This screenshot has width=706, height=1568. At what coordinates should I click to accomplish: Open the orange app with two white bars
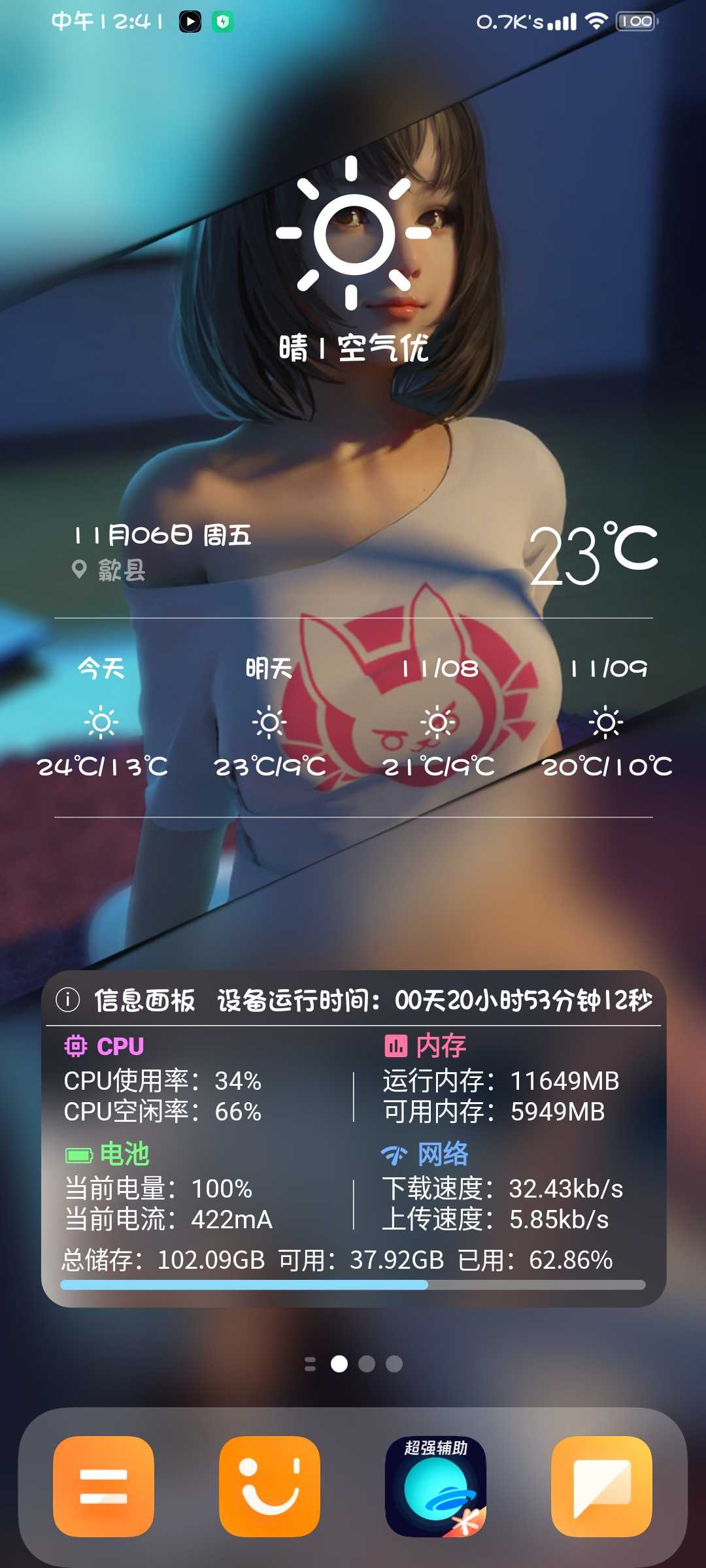[x=103, y=1486]
